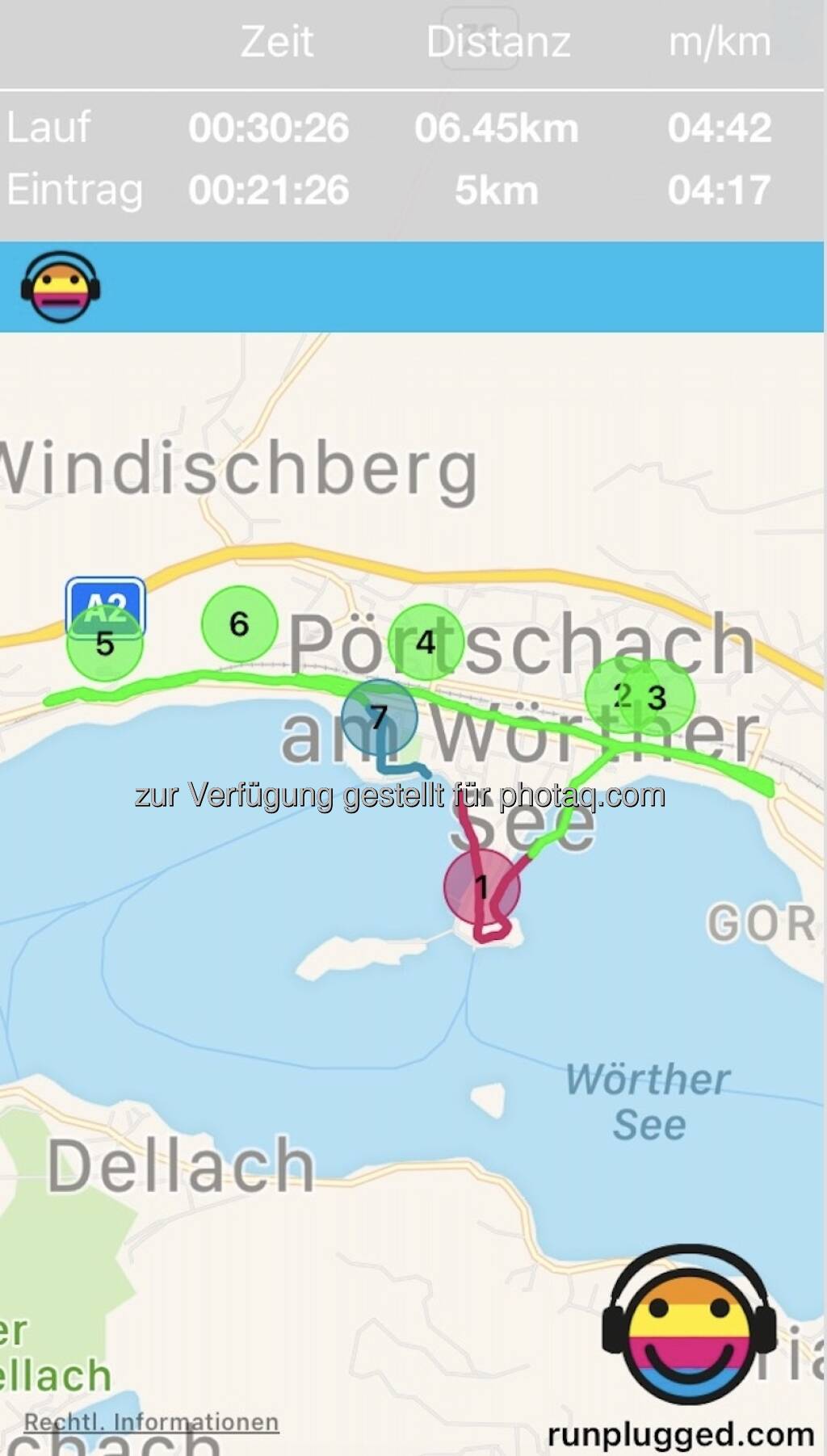Open the Rechtl. Informationen link
Screen dimensions: 827x1456
[151, 1421]
